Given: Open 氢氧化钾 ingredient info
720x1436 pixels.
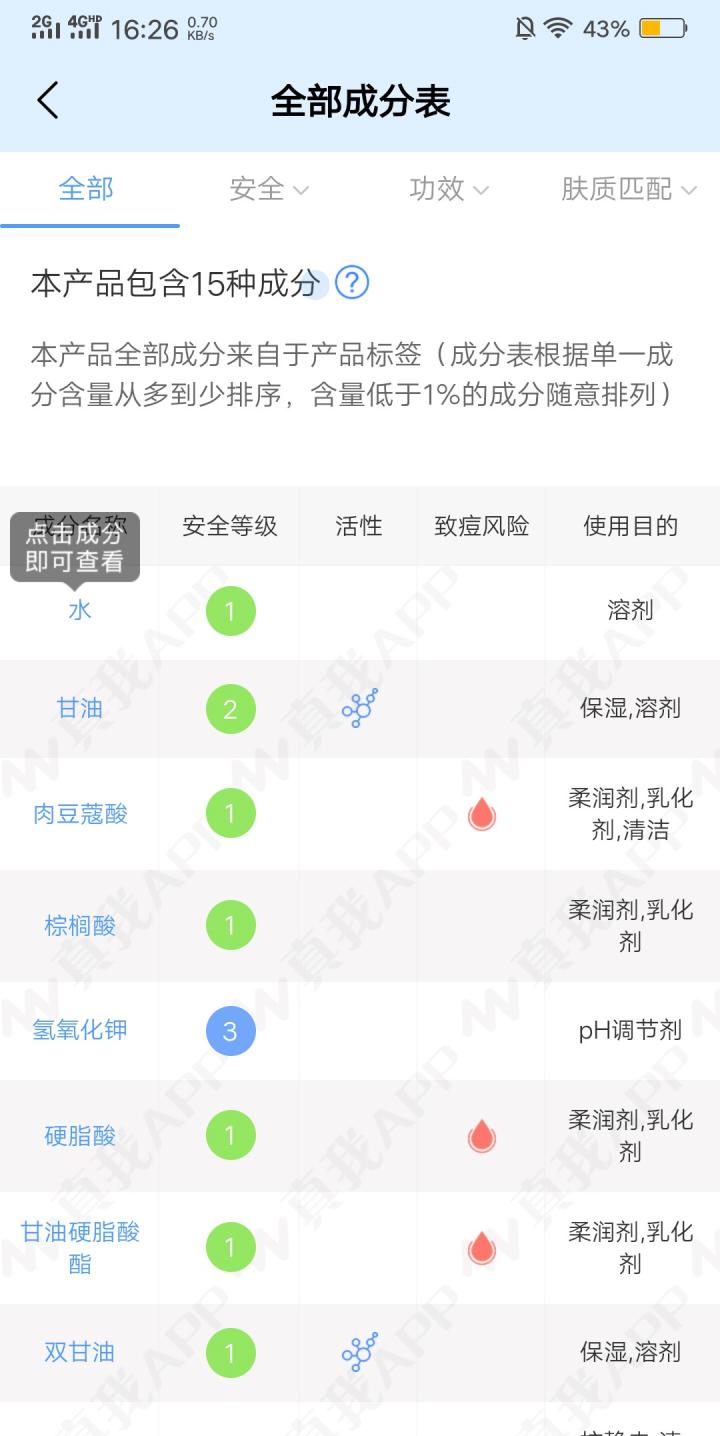Looking at the screenshot, I should click(x=80, y=1030).
